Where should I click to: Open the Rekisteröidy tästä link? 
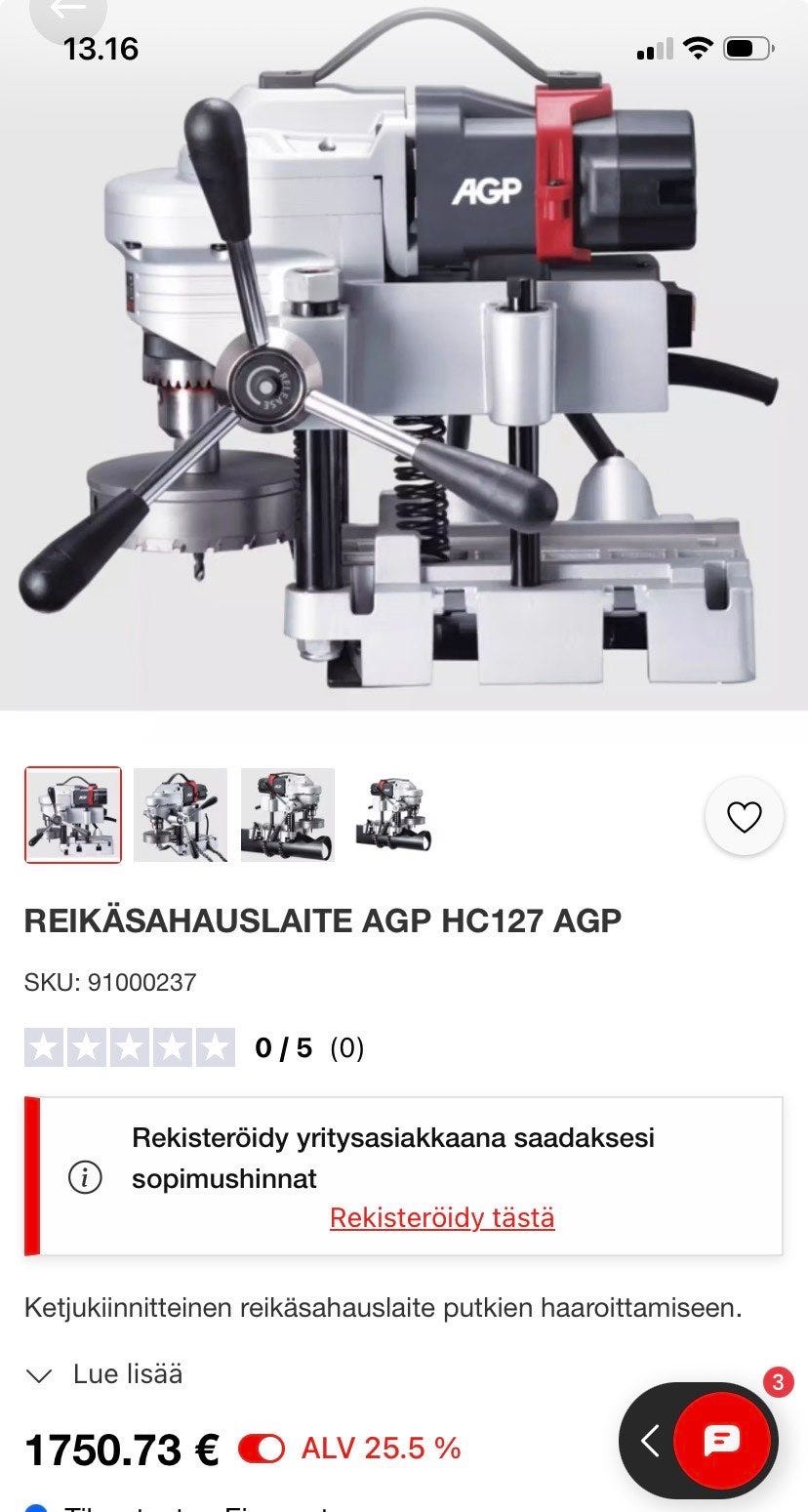coord(441,1217)
